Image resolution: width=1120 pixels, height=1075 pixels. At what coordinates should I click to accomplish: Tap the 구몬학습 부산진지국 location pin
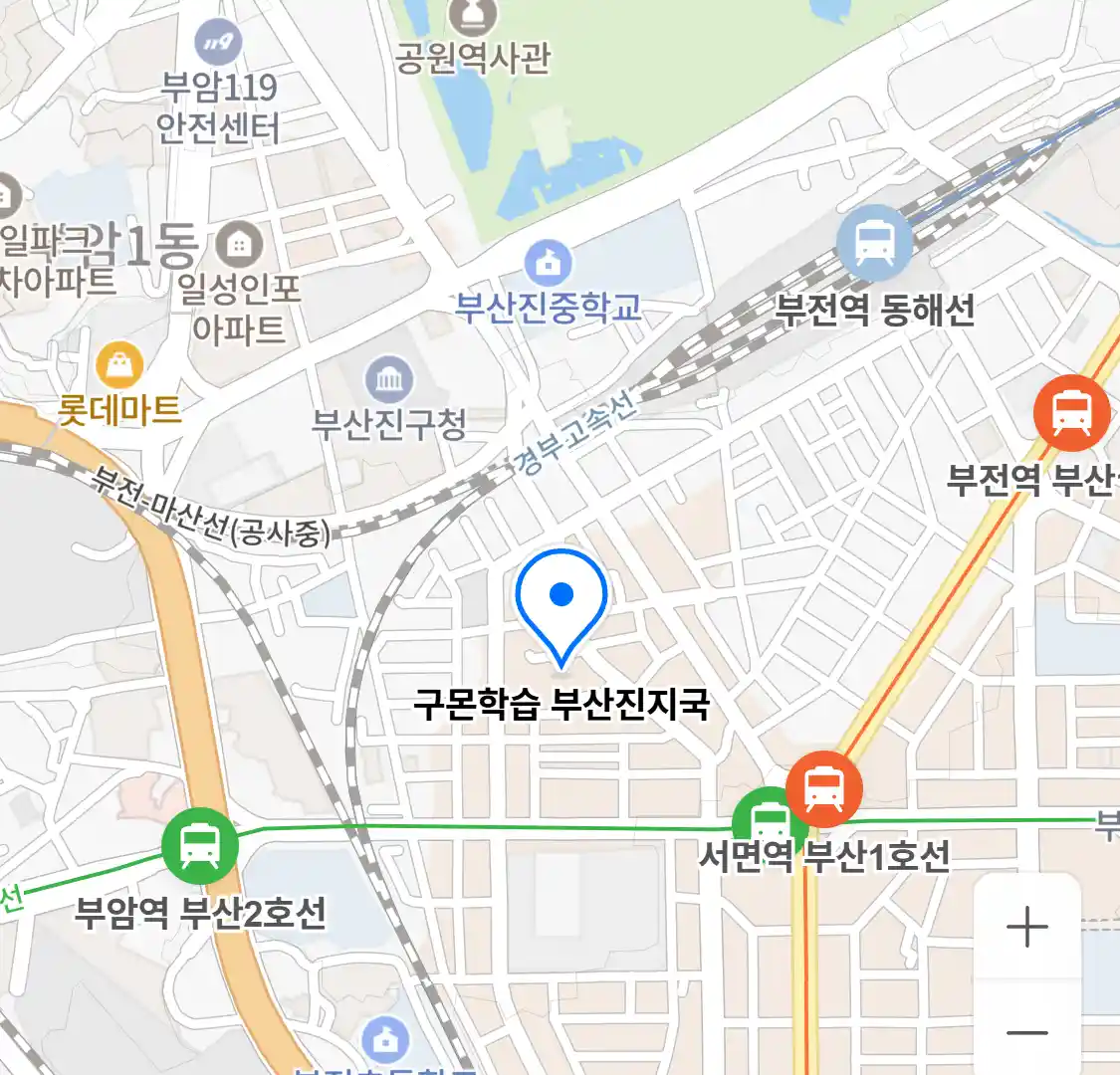(561, 602)
